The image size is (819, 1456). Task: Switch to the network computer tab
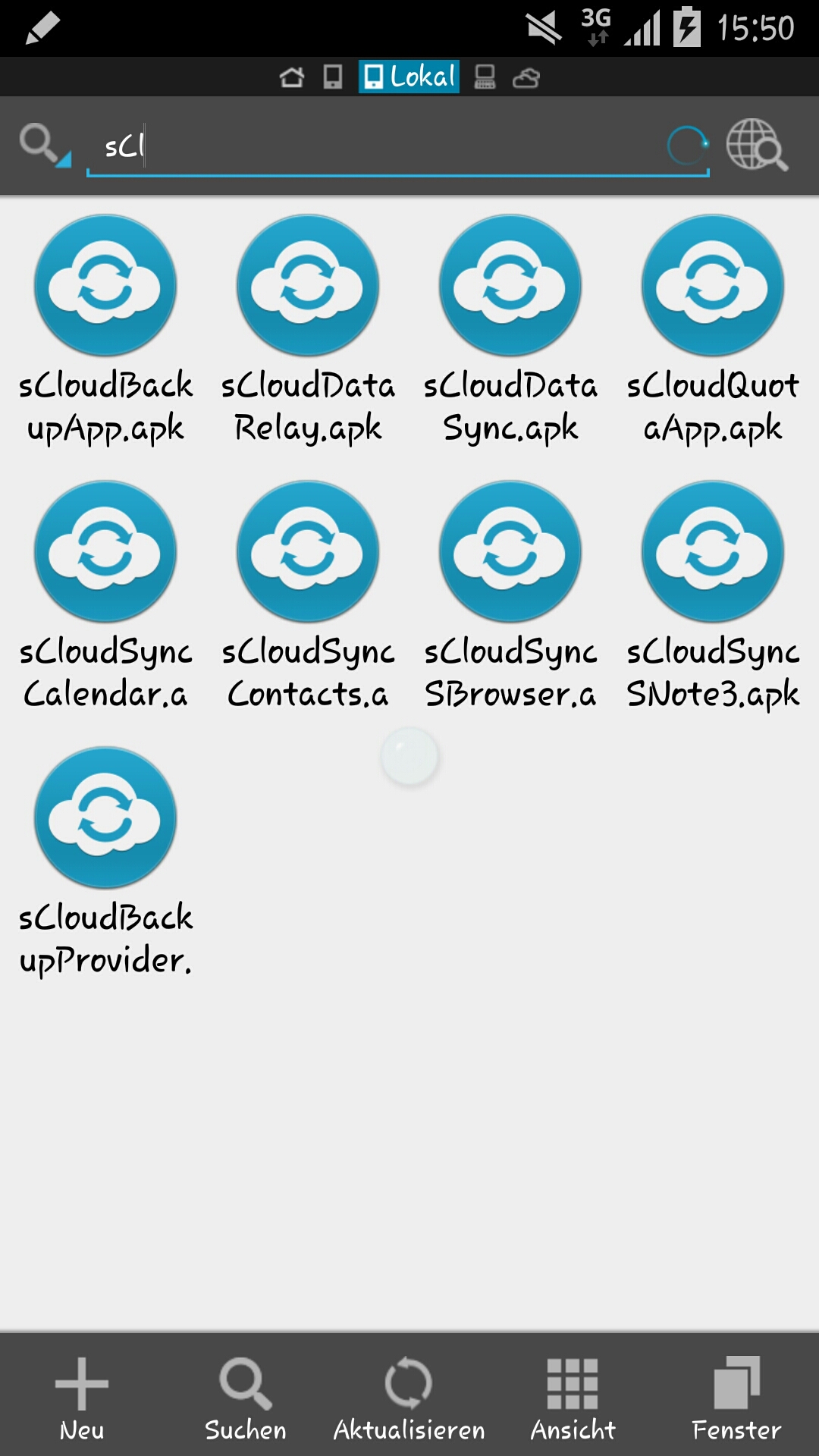click(x=485, y=77)
